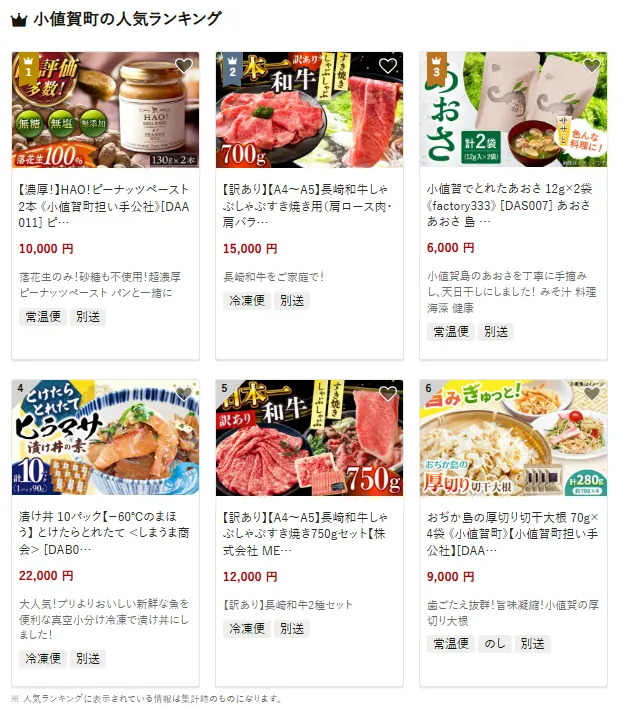Open the 厚切り切干大根 product card

click(x=513, y=532)
